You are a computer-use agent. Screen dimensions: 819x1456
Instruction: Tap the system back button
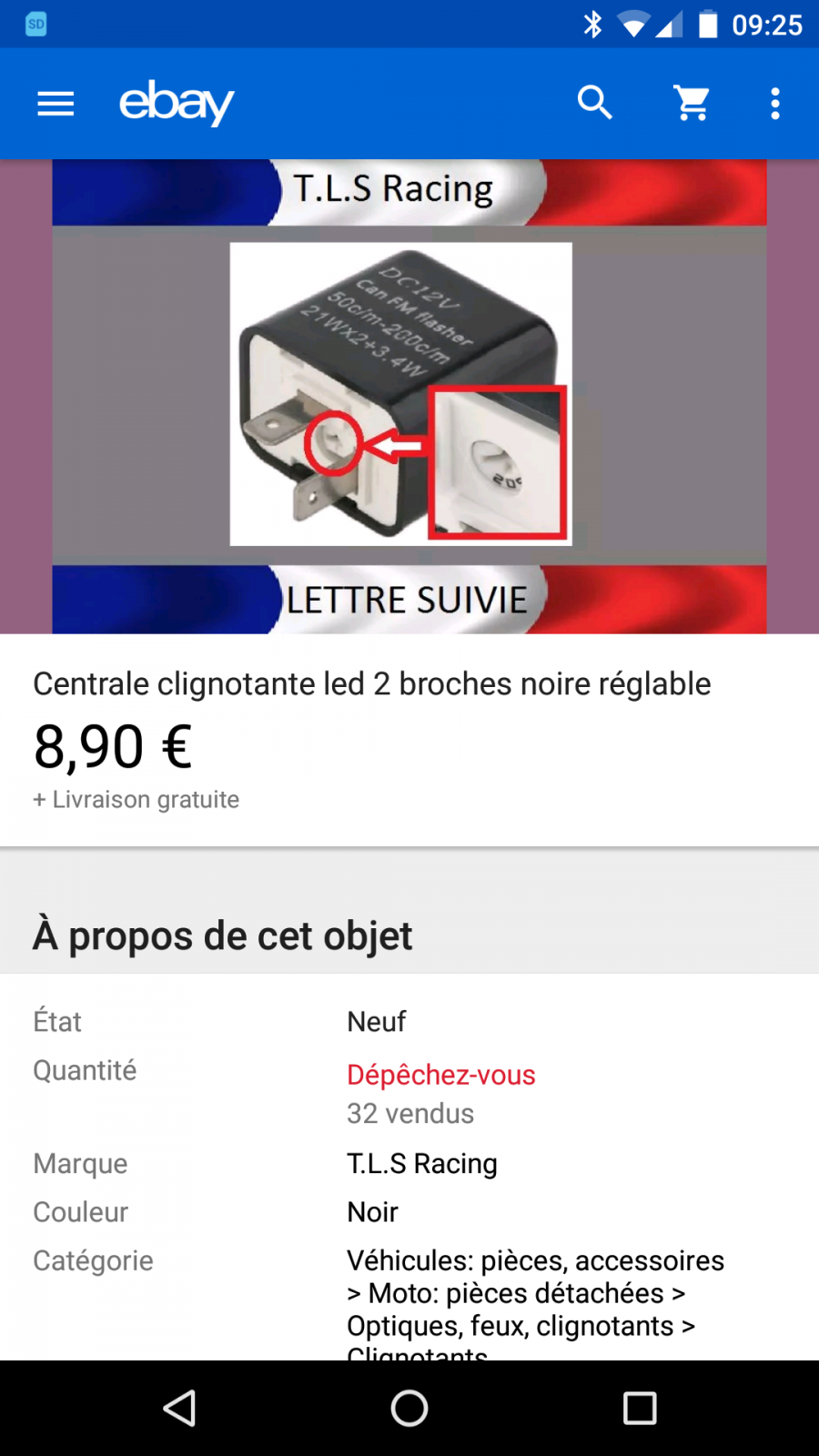click(x=180, y=1409)
